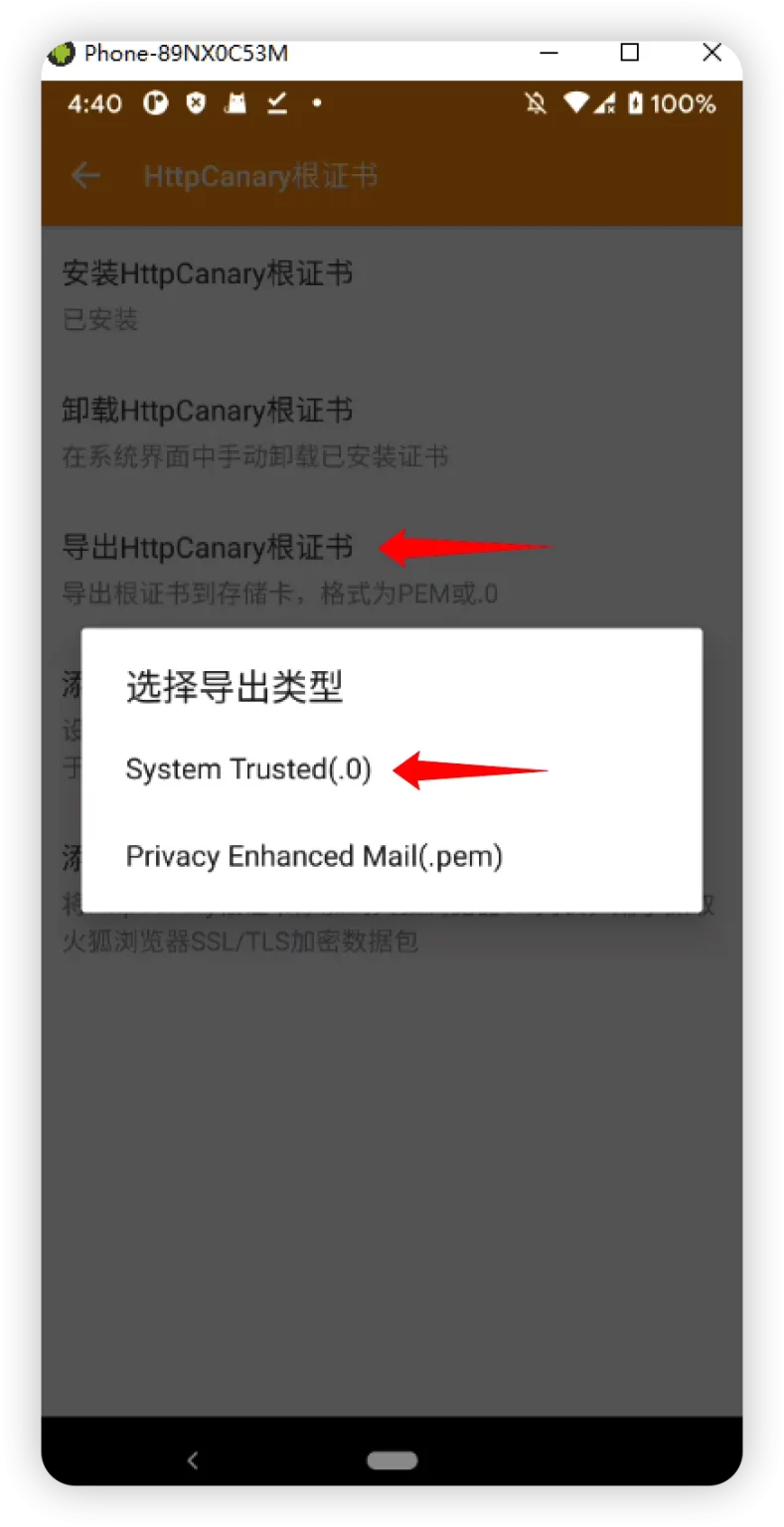784x1527 pixels.
Task: Tap the back arrow beside HttpCanary根证书
Action: [86, 176]
